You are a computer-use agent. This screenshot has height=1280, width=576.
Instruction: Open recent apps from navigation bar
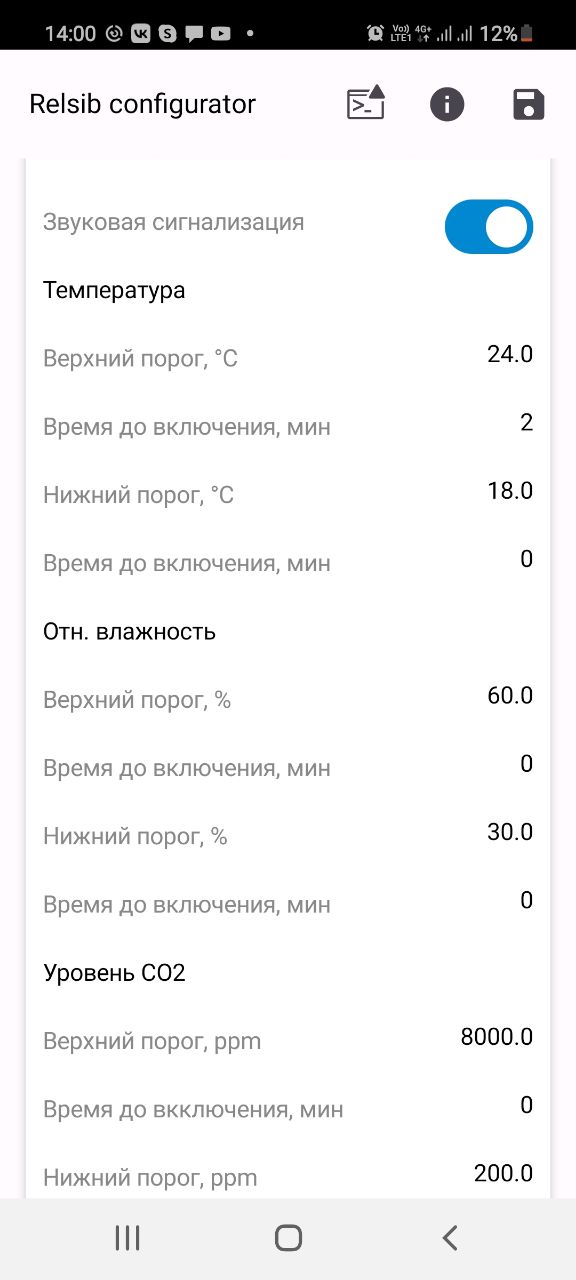pyautogui.click(x=127, y=1238)
